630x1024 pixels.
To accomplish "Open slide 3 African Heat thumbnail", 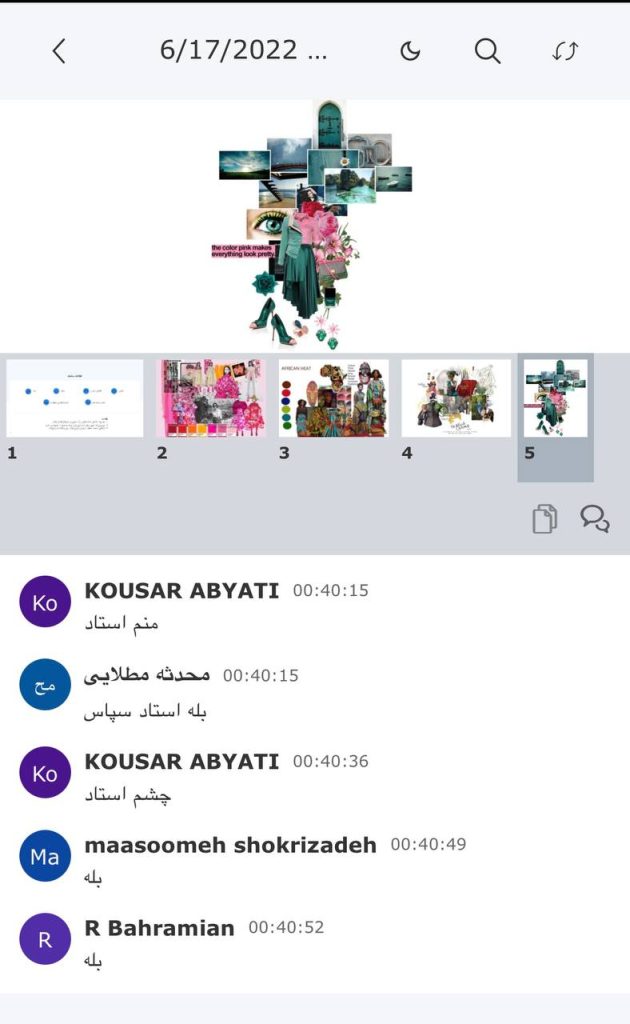I will [x=333, y=398].
